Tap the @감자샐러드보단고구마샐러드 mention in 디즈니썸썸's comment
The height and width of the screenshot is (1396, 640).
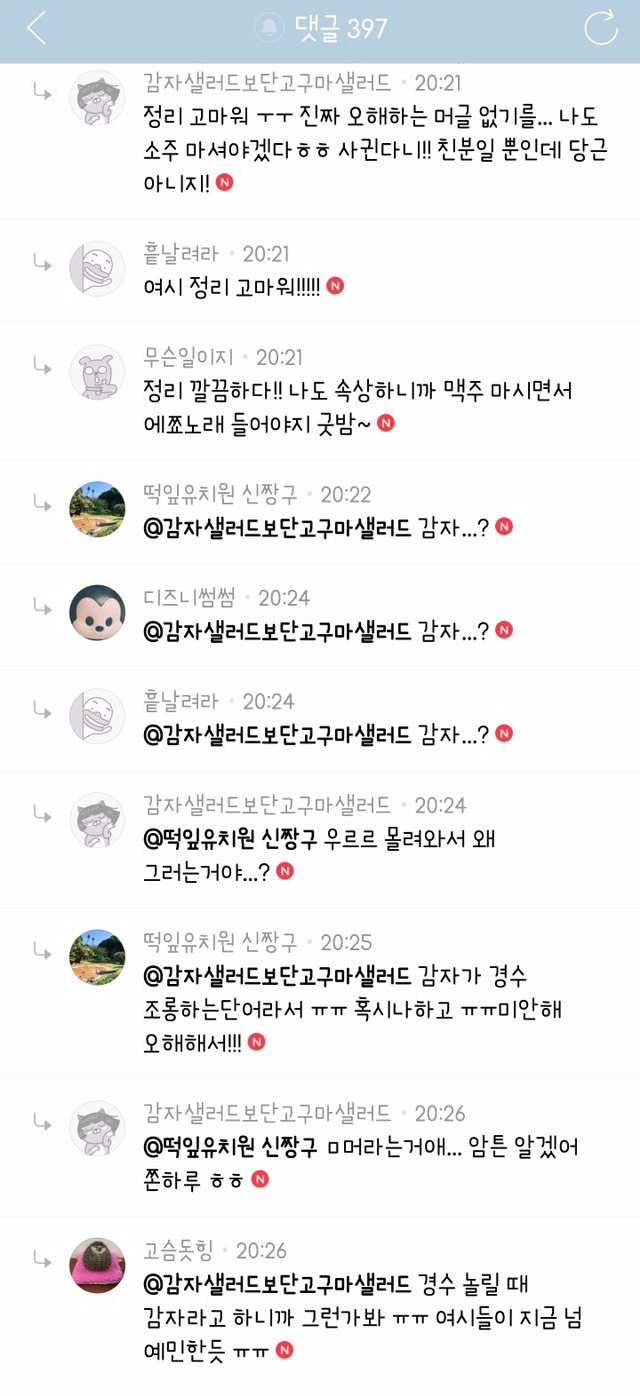pyautogui.click(x=277, y=630)
